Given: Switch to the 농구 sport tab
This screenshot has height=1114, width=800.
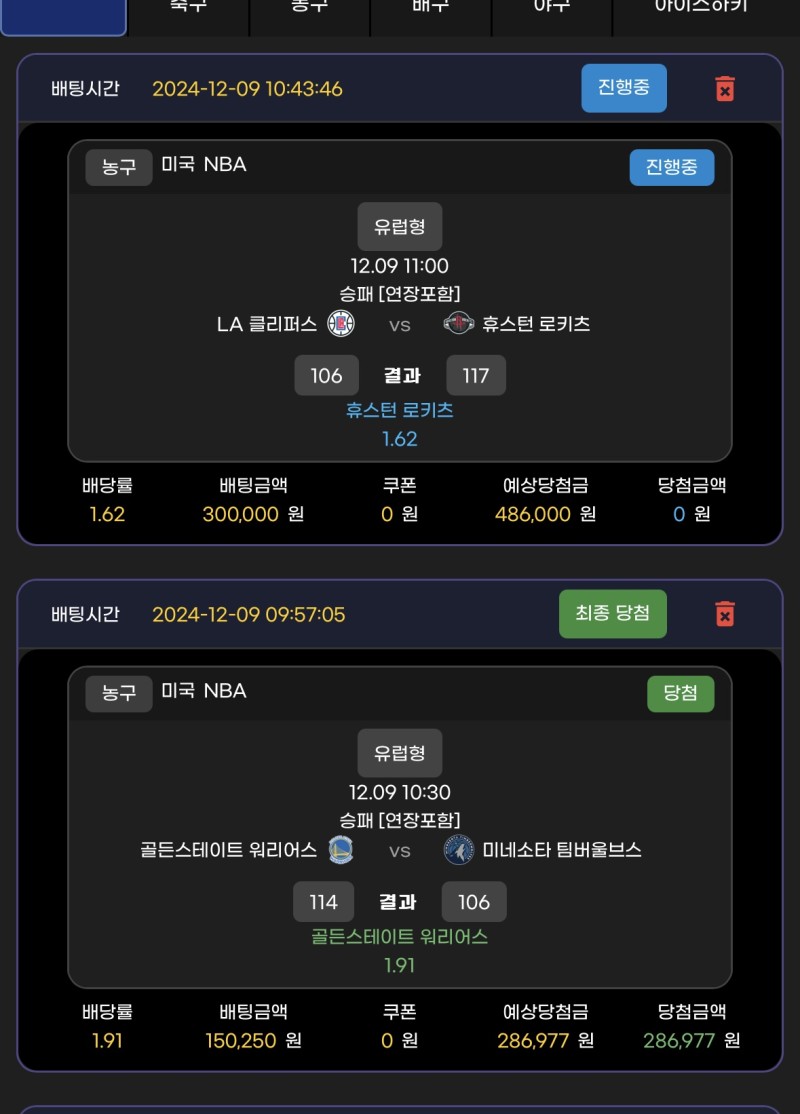Looking at the screenshot, I should (309, 10).
